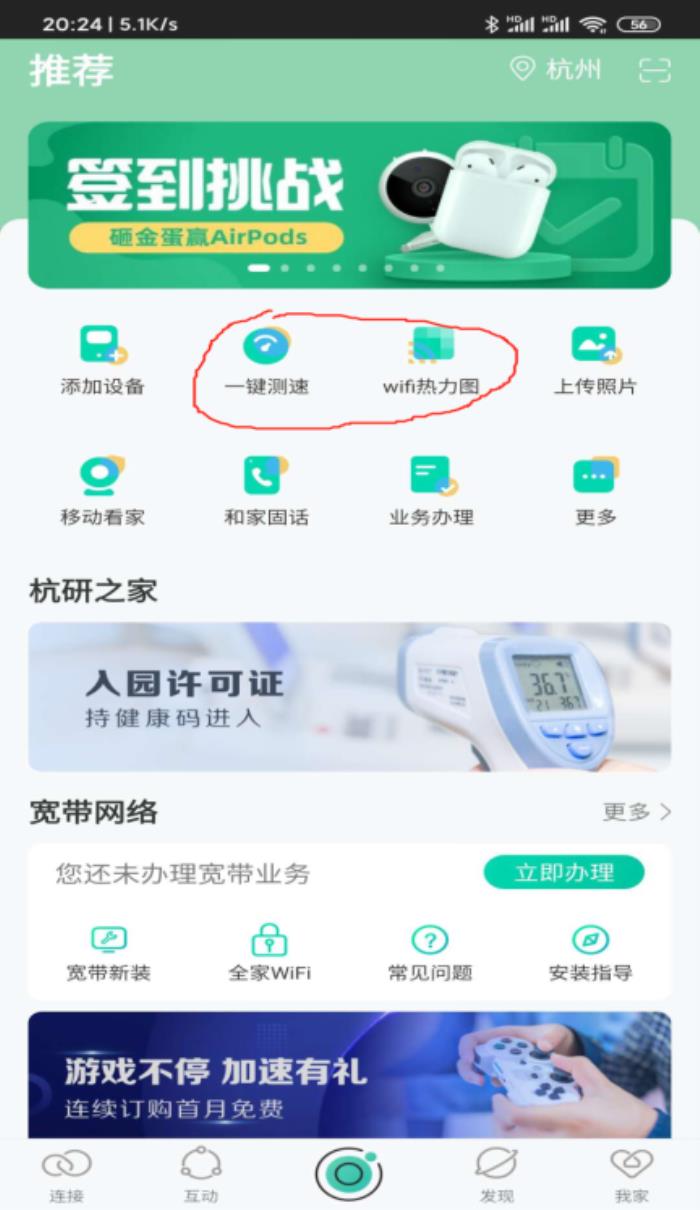This screenshot has width=700, height=1210.
Task: Show 更多 shortcuts in the grid
Action: point(595,489)
